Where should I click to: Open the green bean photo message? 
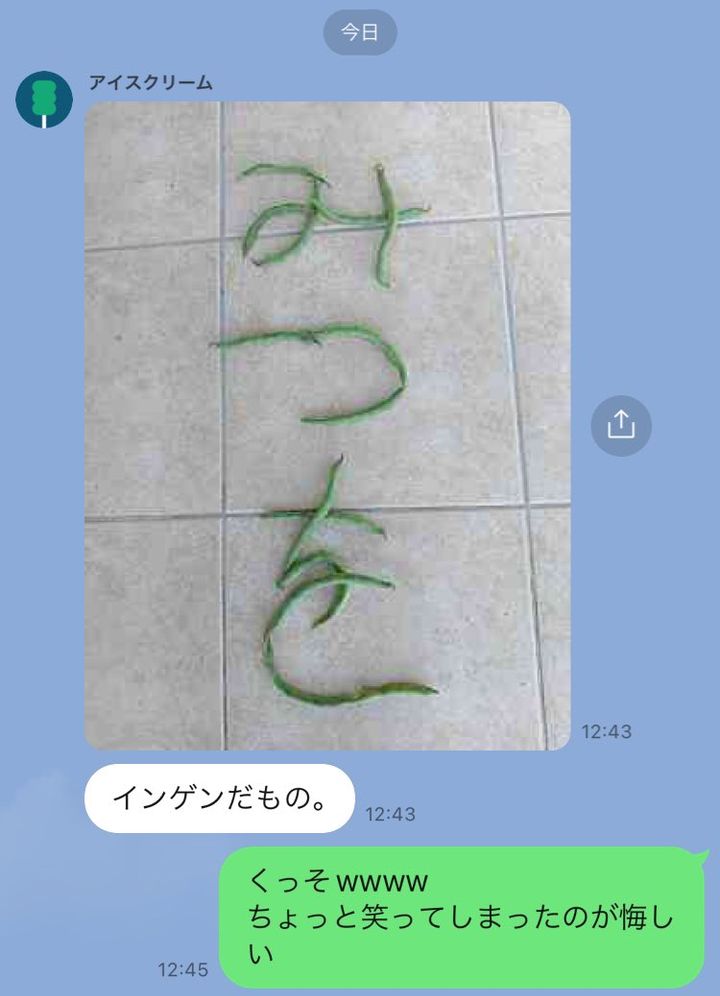click(327, 426)
